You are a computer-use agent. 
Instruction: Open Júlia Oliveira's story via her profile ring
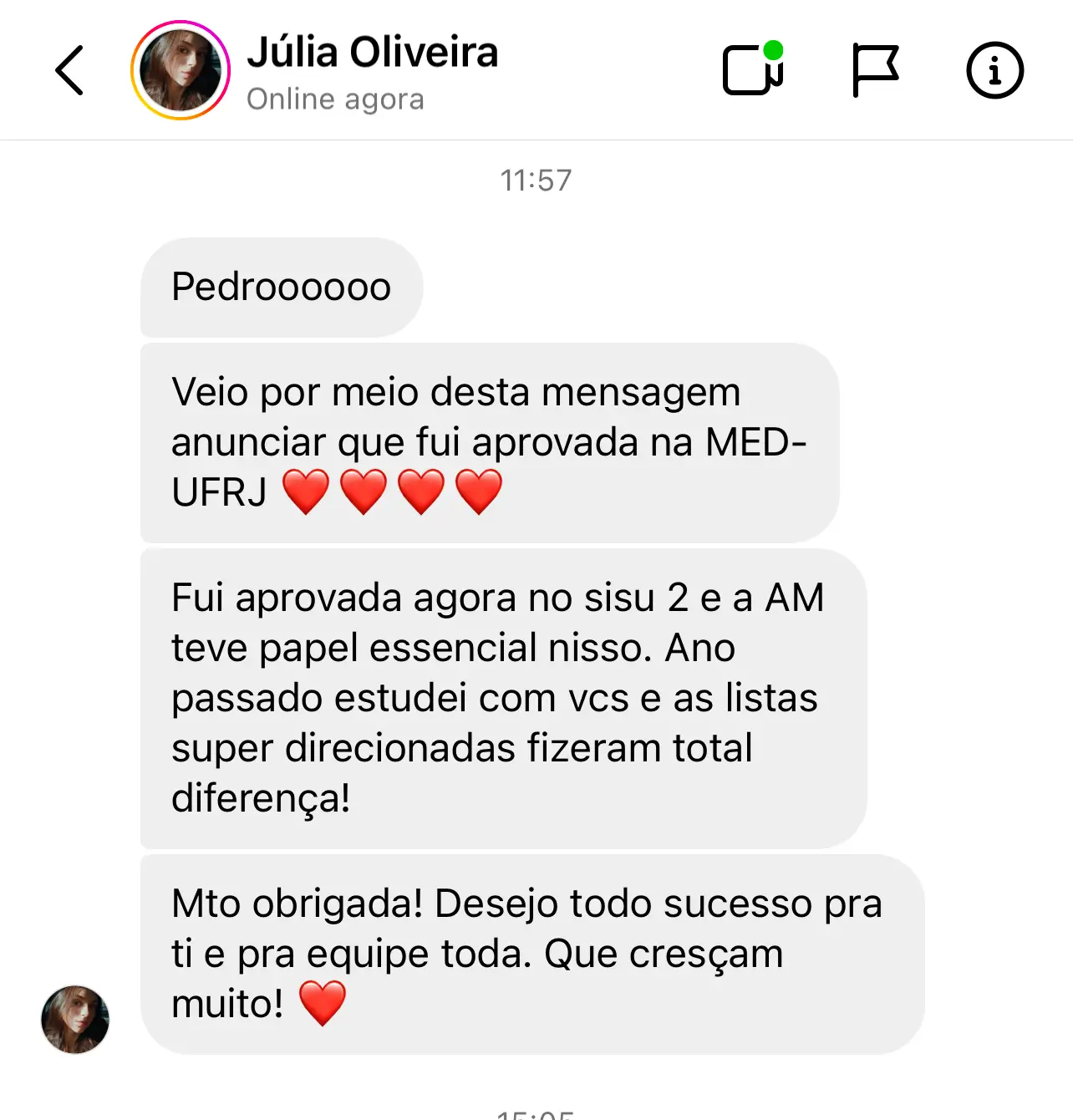(179, 70)
